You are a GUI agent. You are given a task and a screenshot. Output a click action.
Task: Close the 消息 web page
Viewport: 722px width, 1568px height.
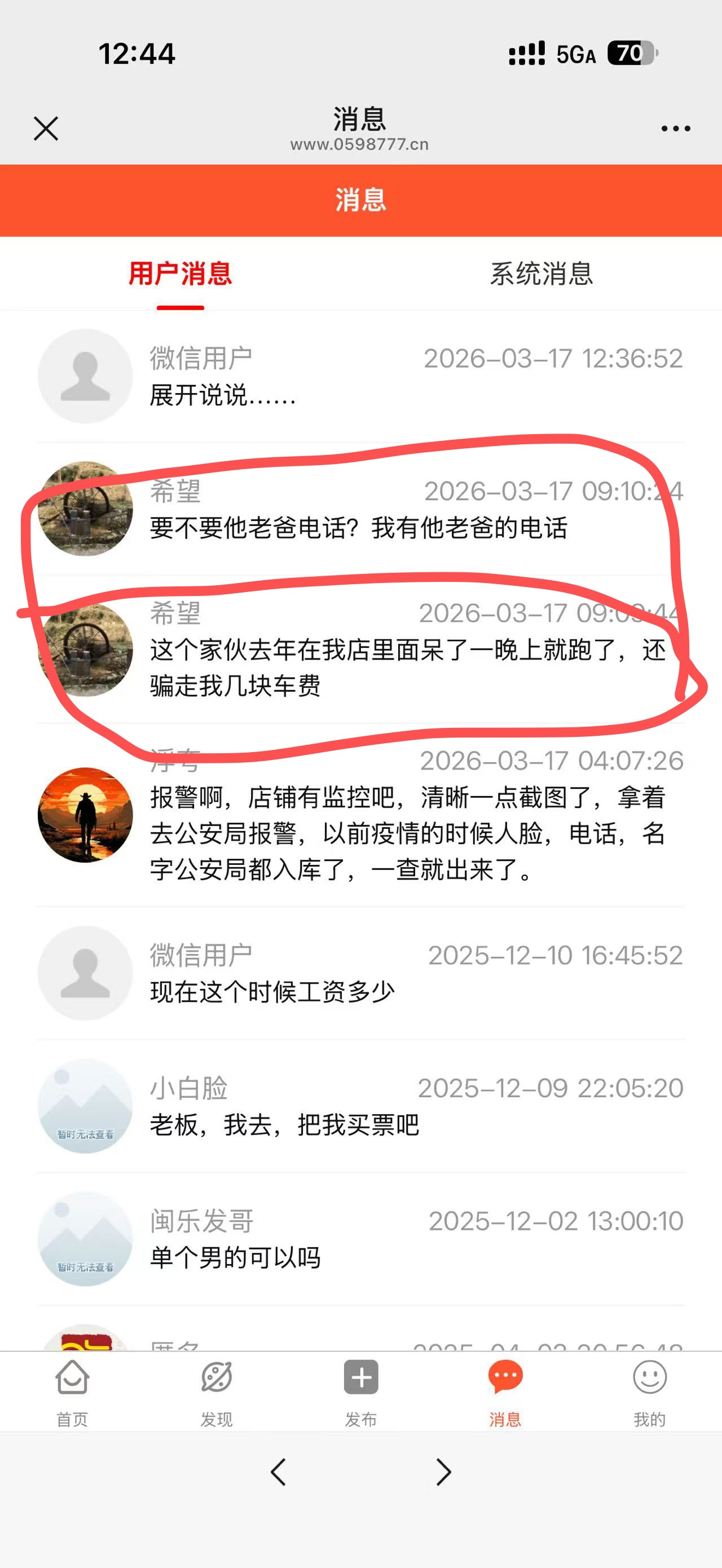[x=46, y=129]
